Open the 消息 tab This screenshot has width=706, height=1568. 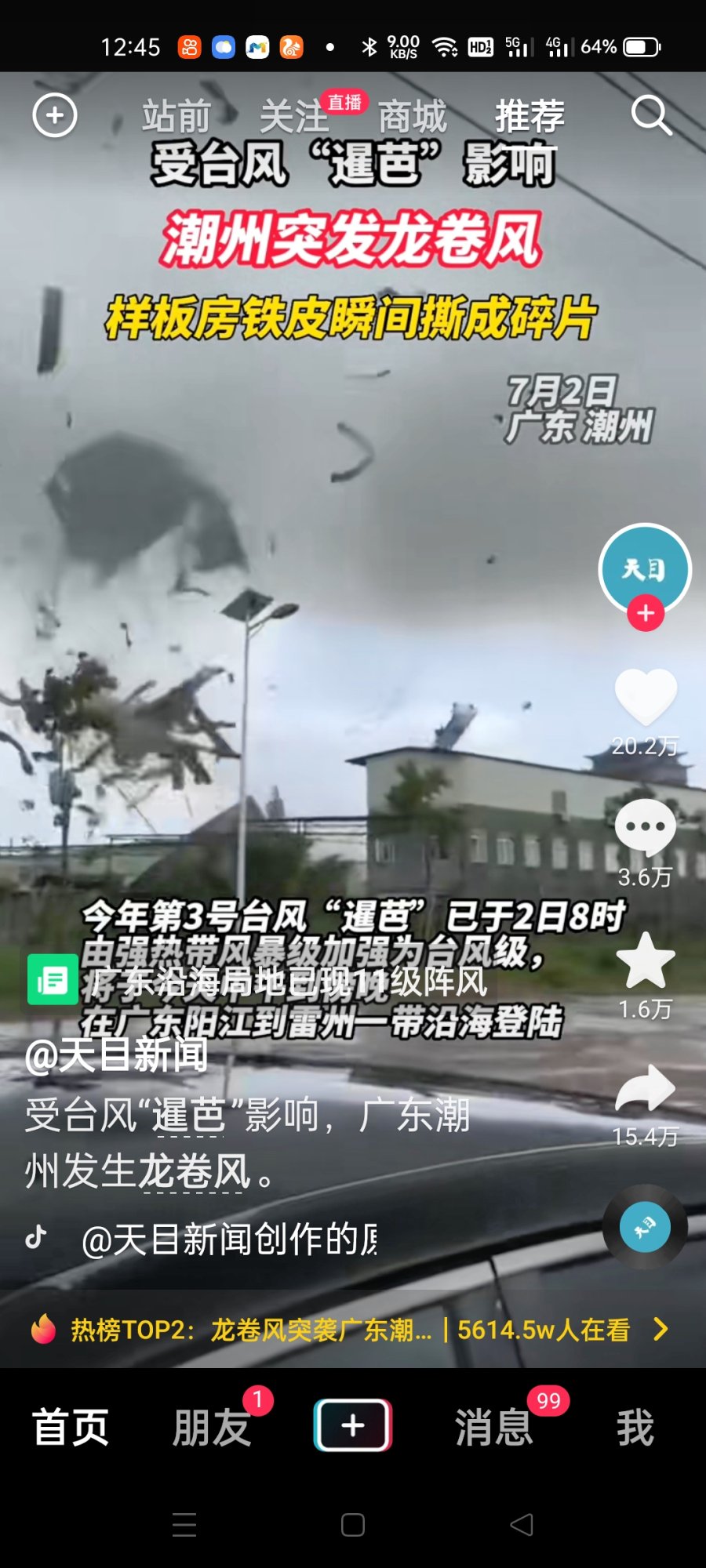(x=494, y=1427)
